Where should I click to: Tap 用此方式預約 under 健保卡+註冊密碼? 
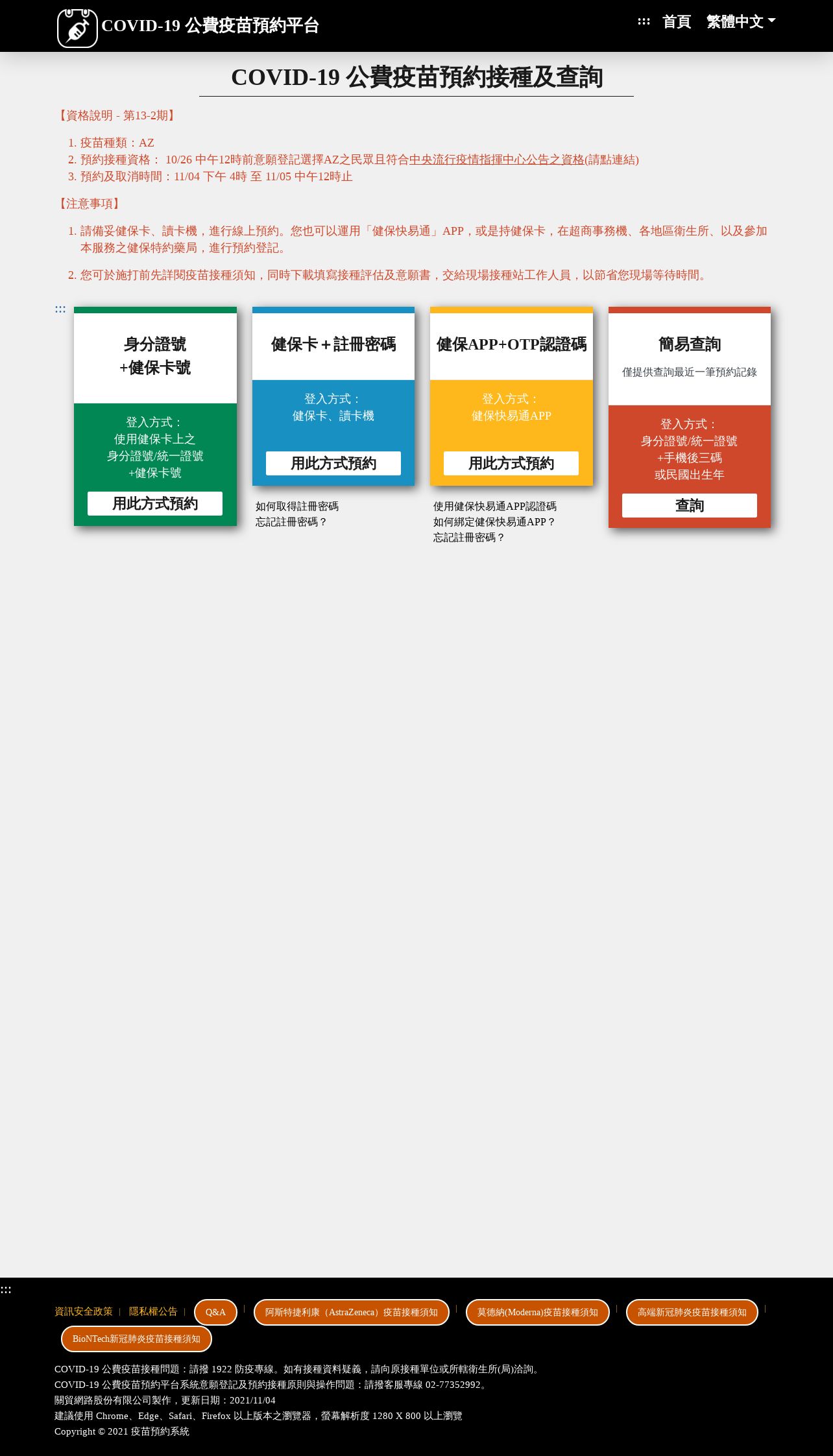333,464
